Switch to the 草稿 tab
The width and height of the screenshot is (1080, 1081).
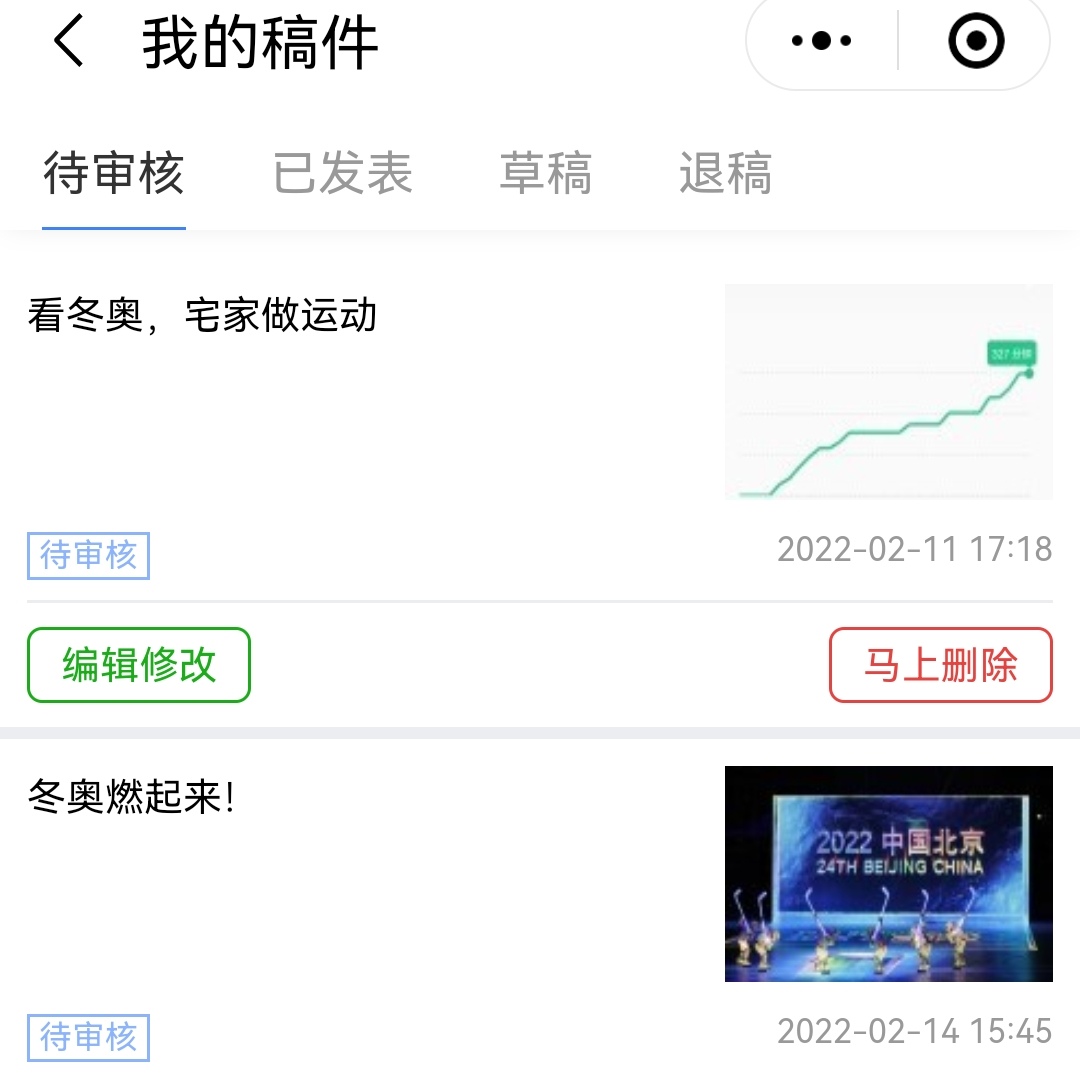tap(546, 174)
